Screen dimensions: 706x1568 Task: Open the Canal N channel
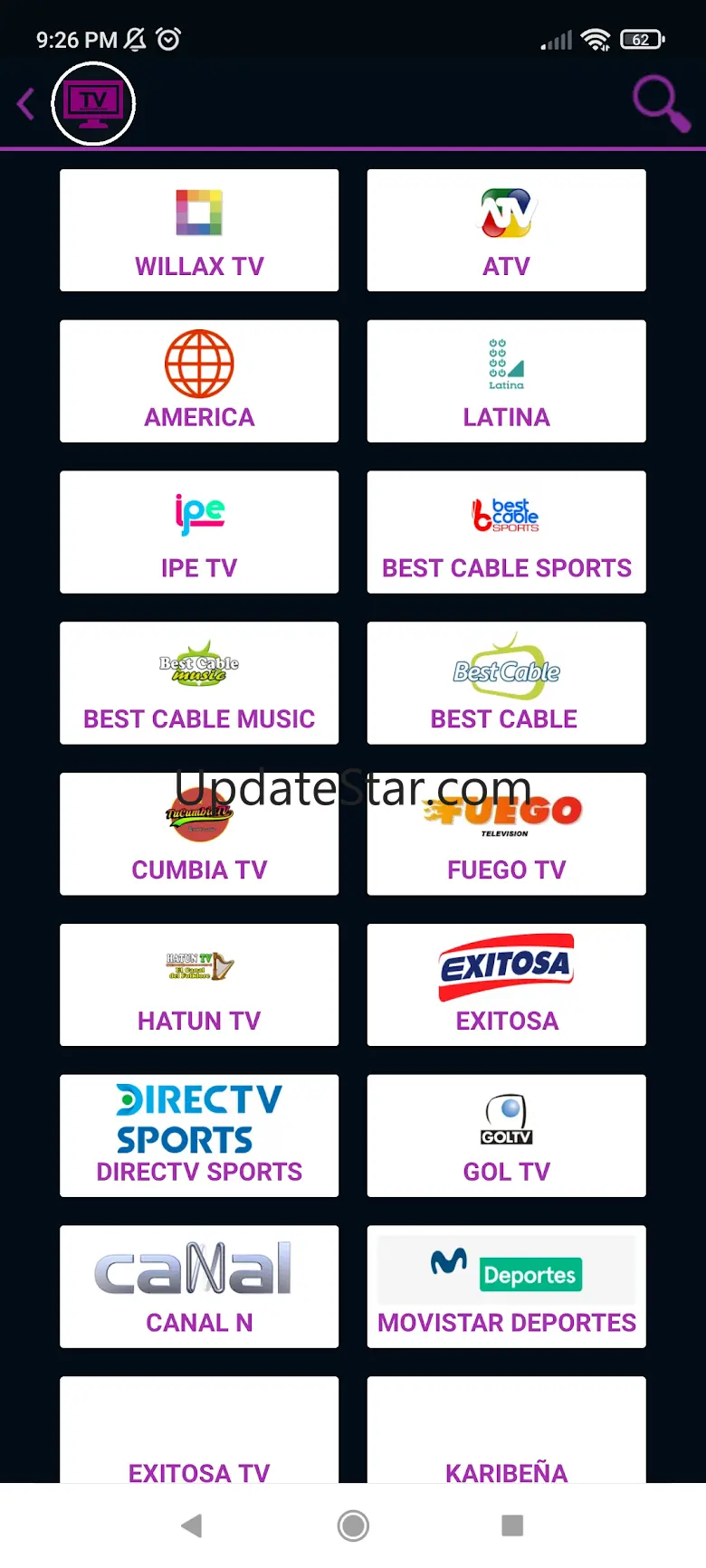tap(199, 1288)
